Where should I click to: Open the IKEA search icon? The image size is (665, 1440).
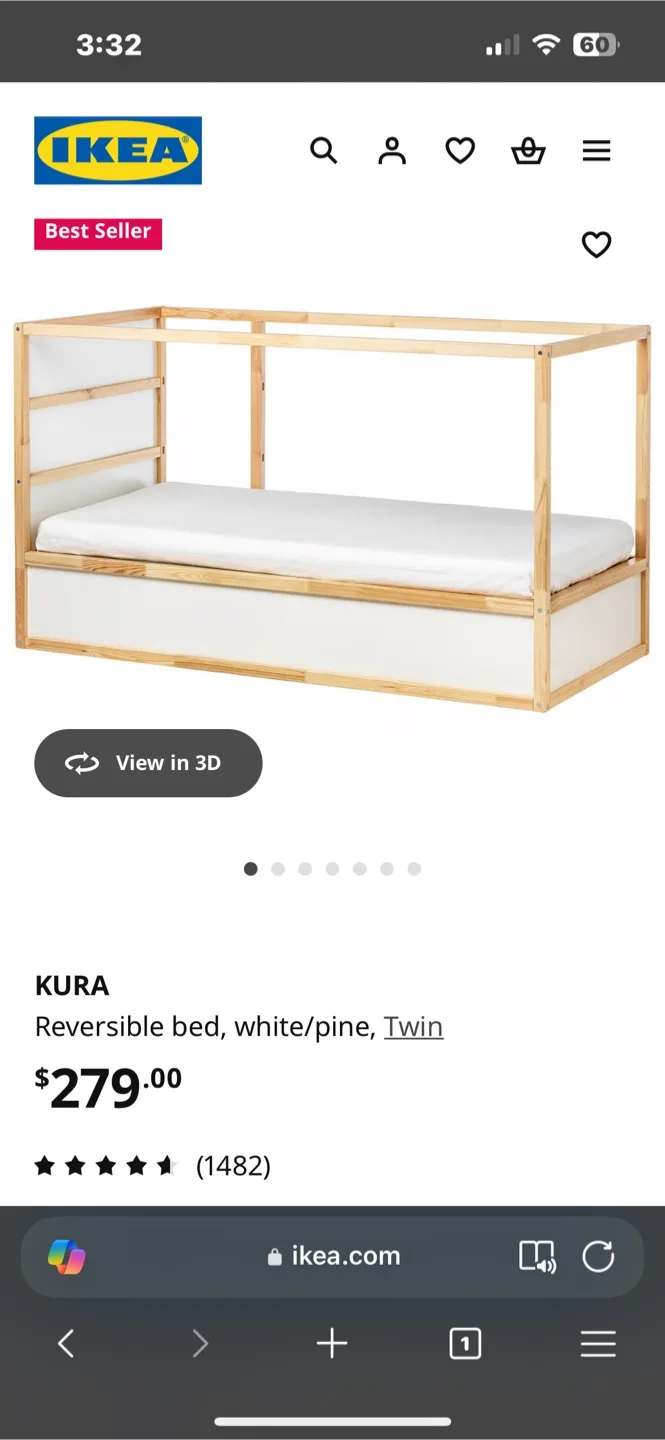[x=323, y=151]
